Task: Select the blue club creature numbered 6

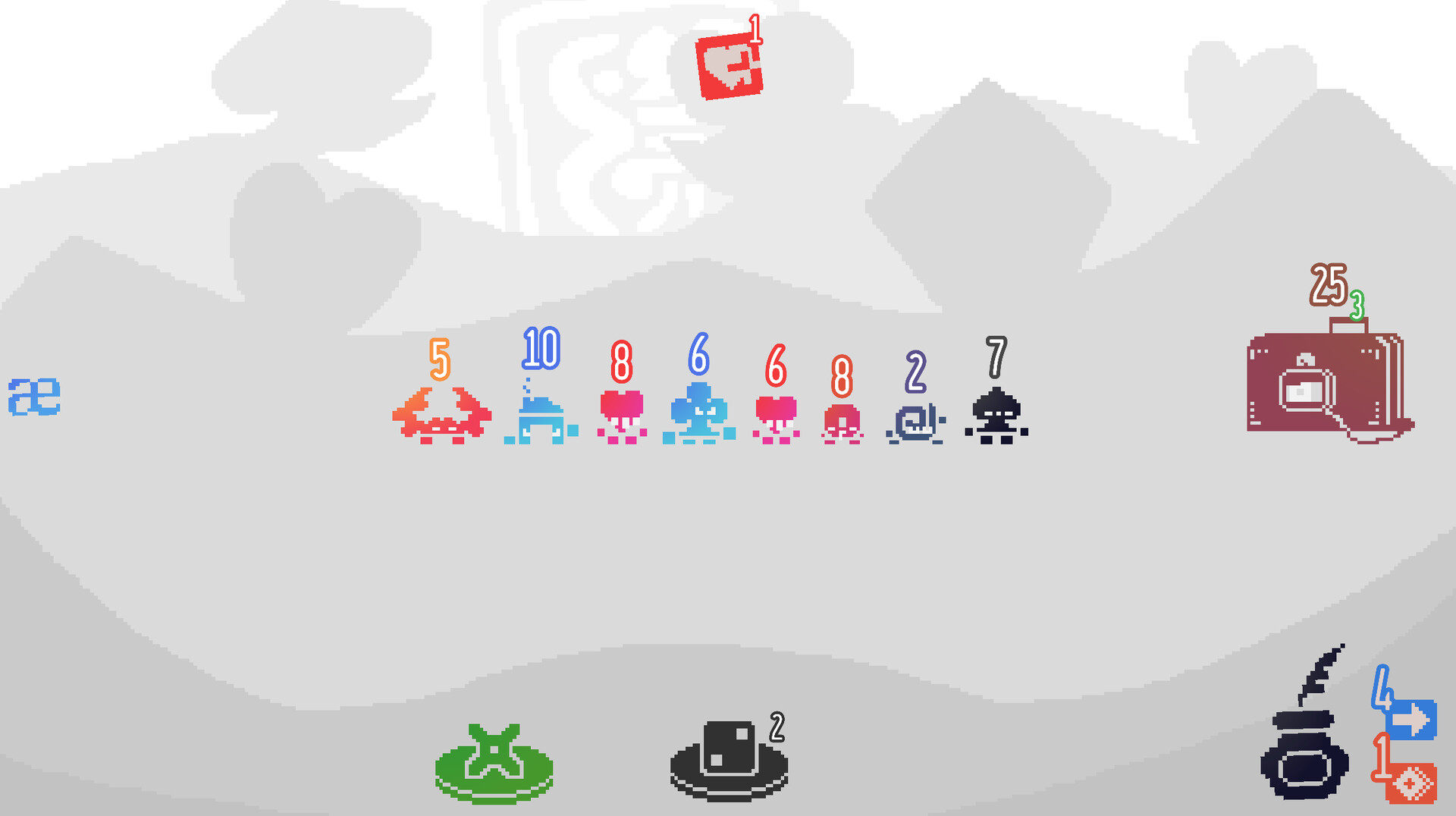Action: pos(698,414)
